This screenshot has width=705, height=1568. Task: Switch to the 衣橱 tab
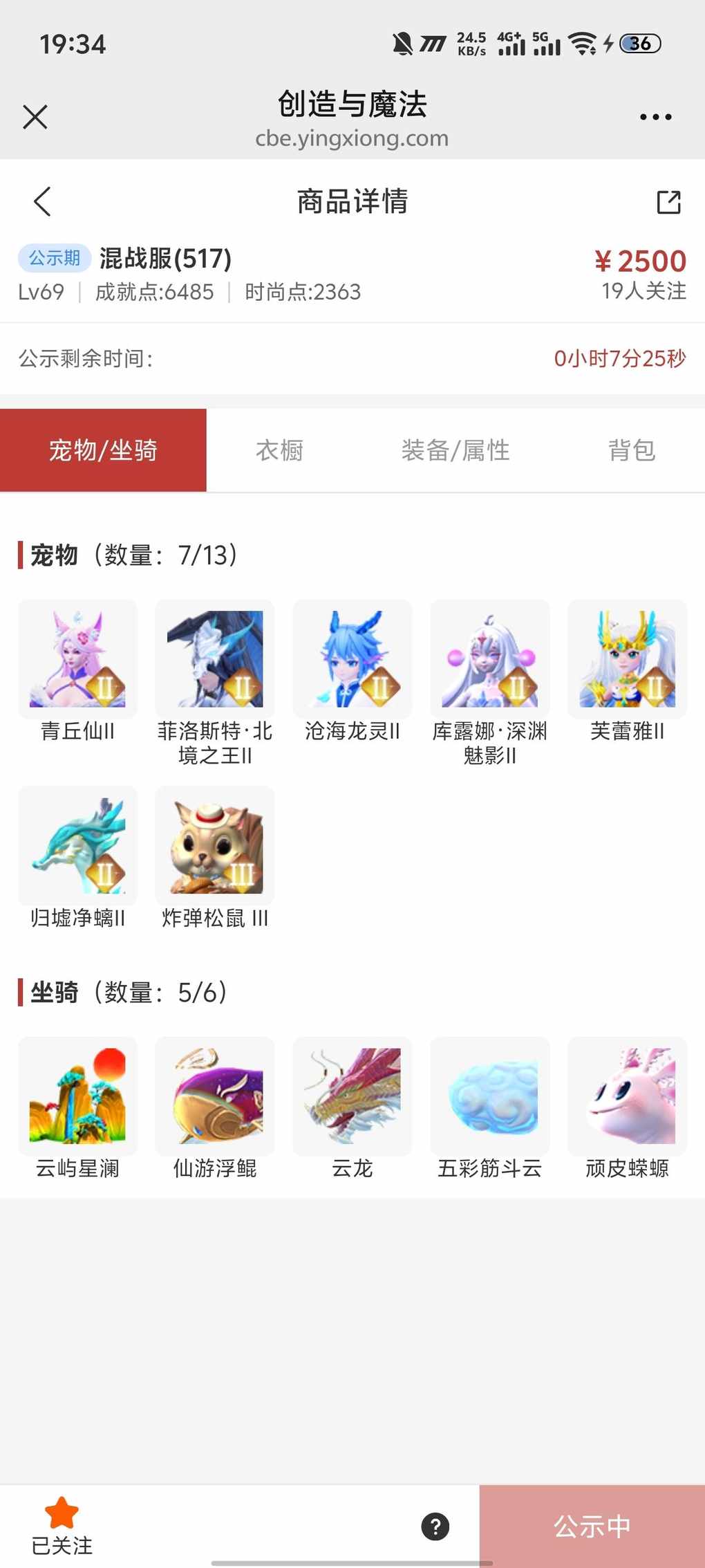[279, 450]
